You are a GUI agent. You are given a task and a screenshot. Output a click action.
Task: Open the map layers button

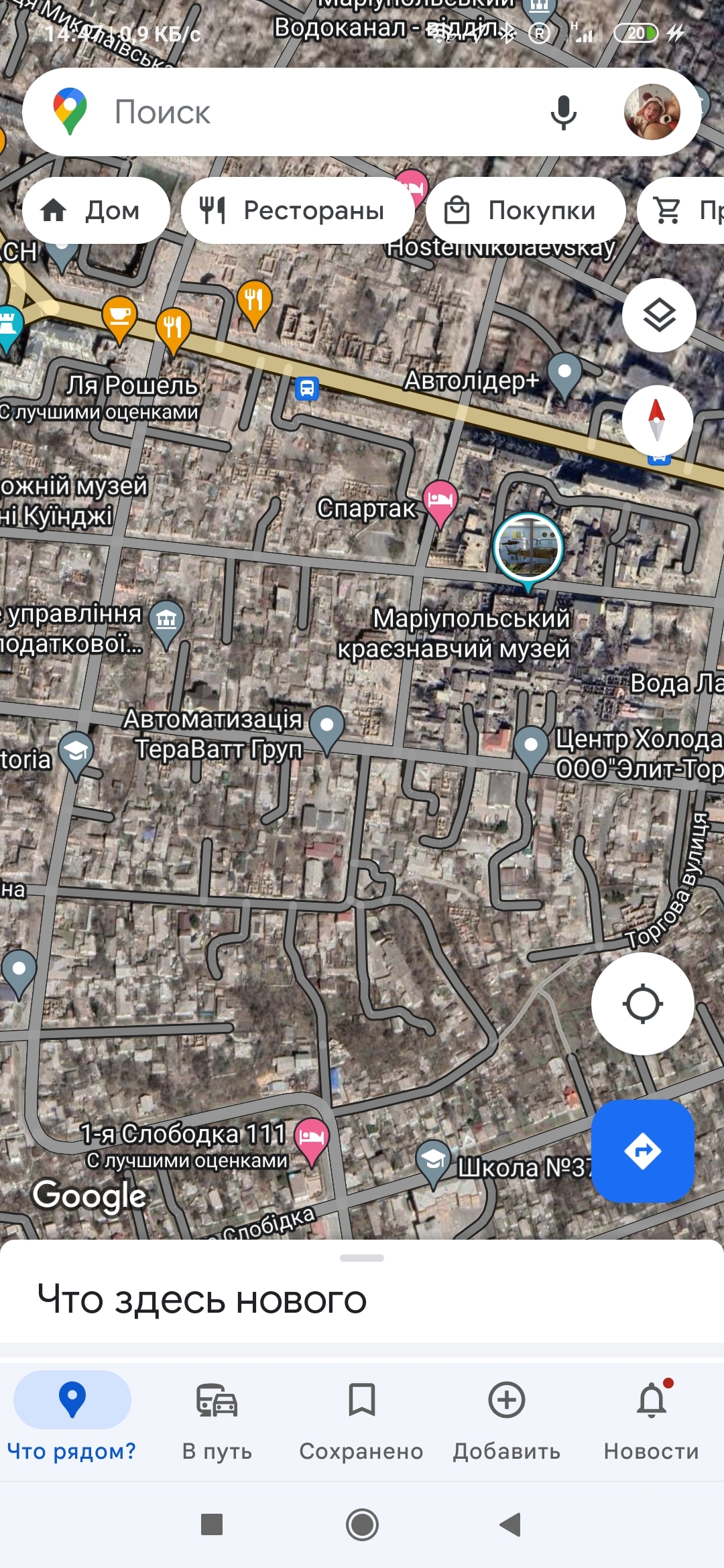coord(659,315)
